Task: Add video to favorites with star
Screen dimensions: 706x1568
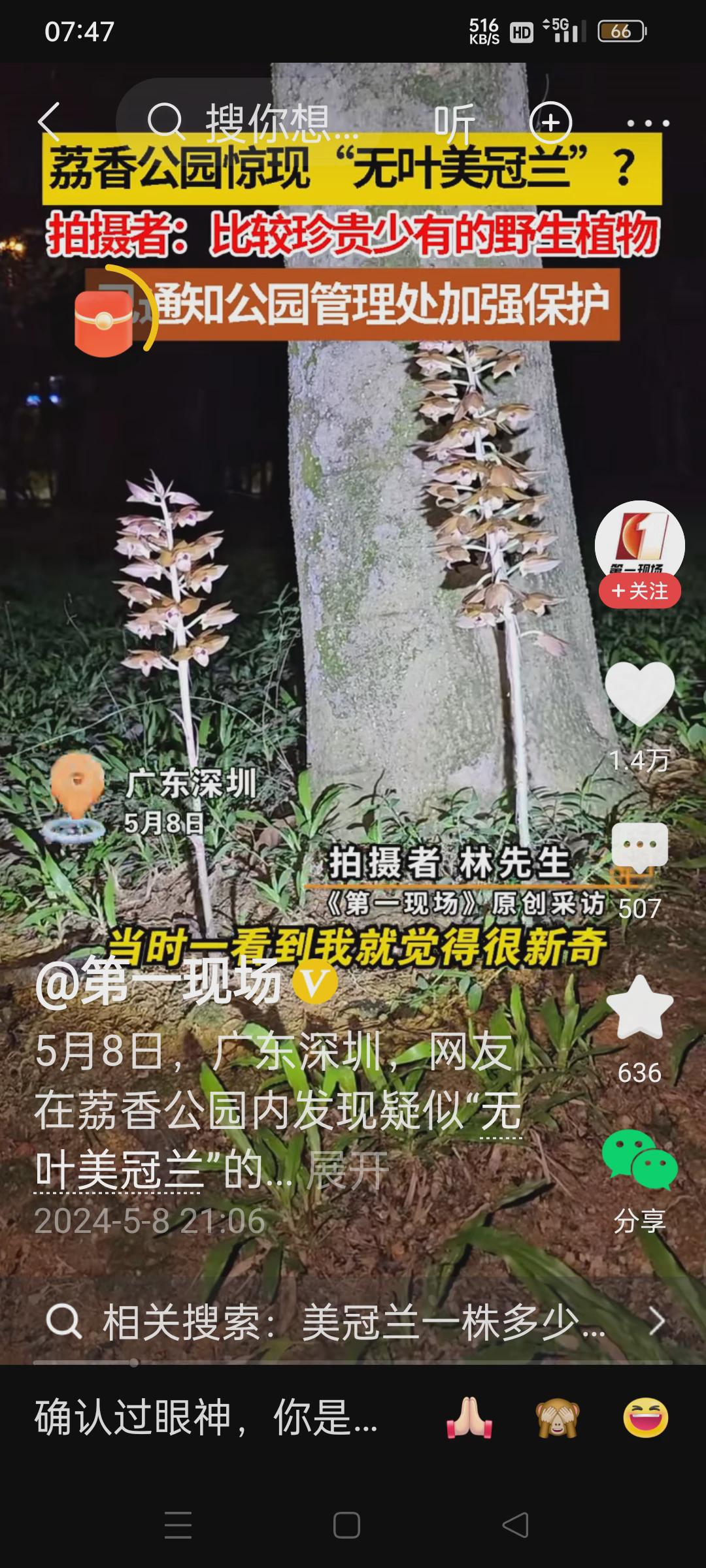Action: click(x=639, y=1007)
